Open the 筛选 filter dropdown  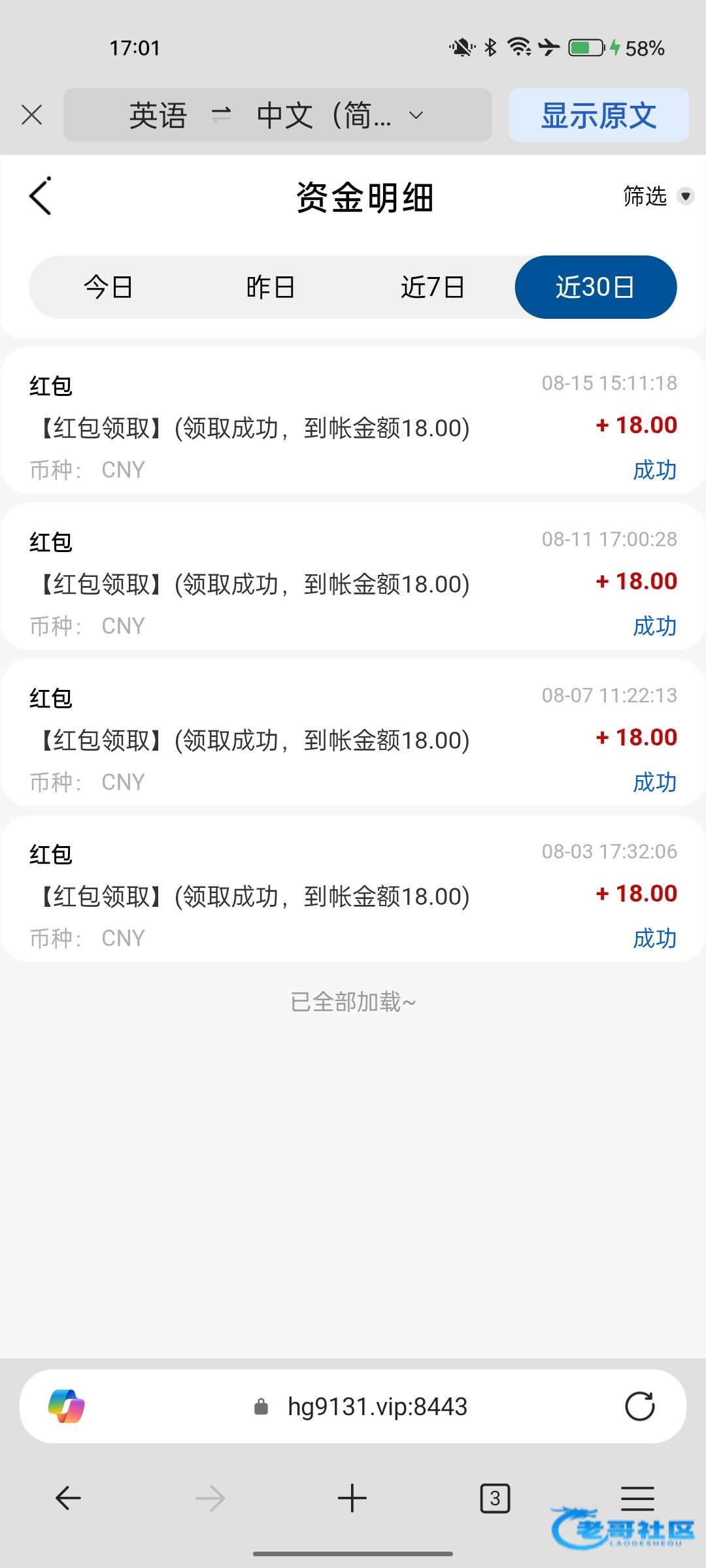(x=658, y=196)
